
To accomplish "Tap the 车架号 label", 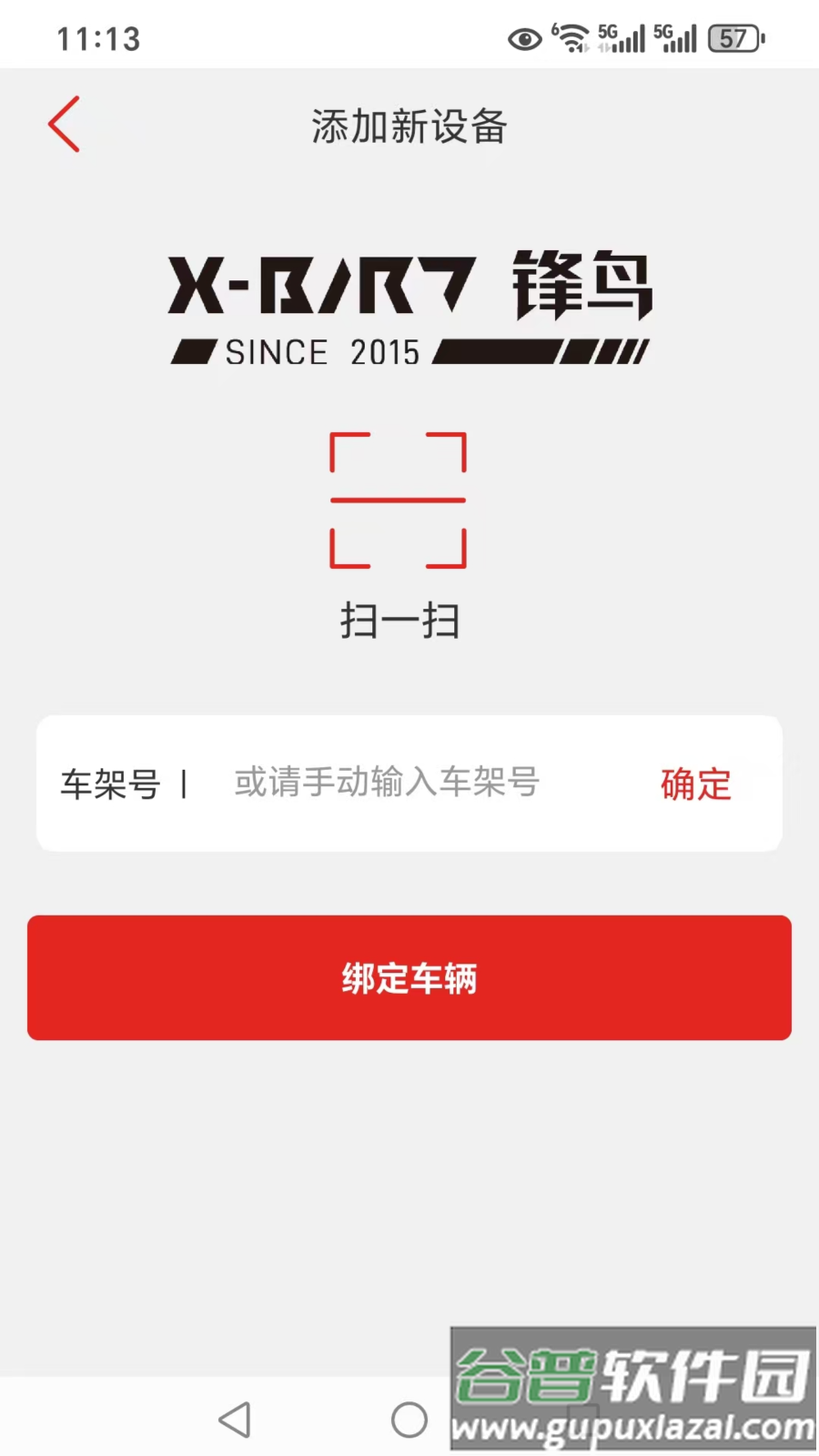I will (x=109, y=784).
